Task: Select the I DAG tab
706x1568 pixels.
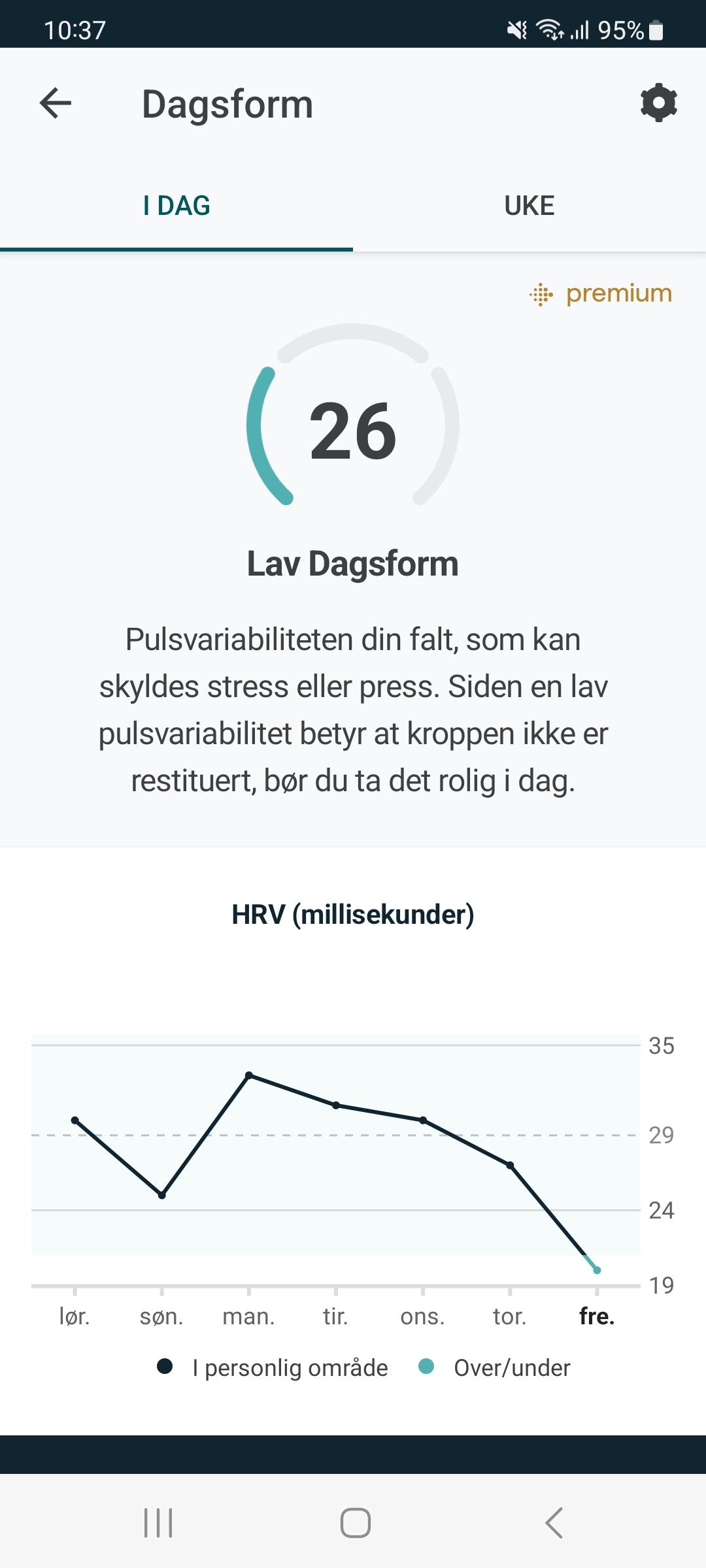Action: 176,206
